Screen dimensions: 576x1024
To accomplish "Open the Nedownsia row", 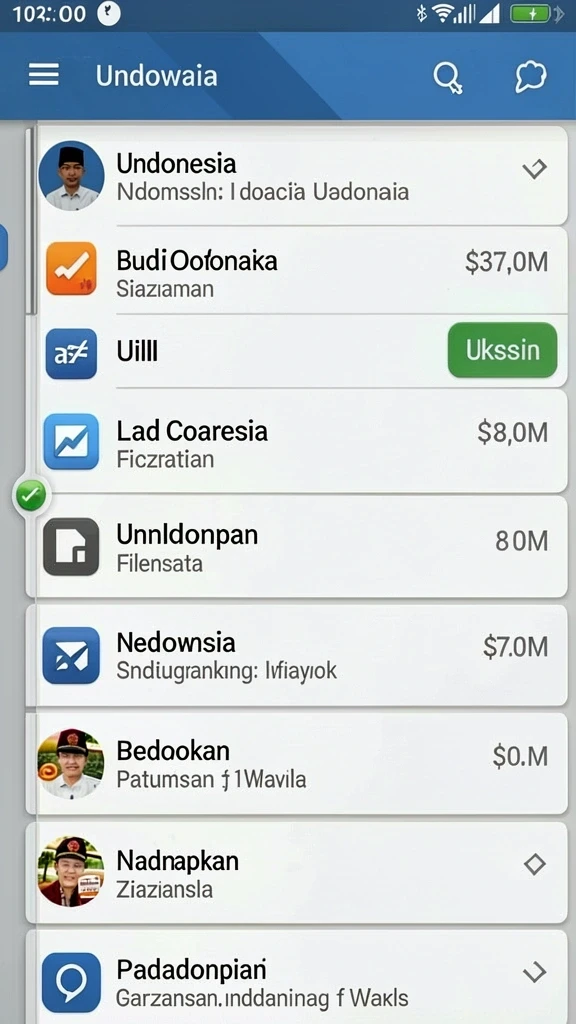I will click(x=296, y=655).
